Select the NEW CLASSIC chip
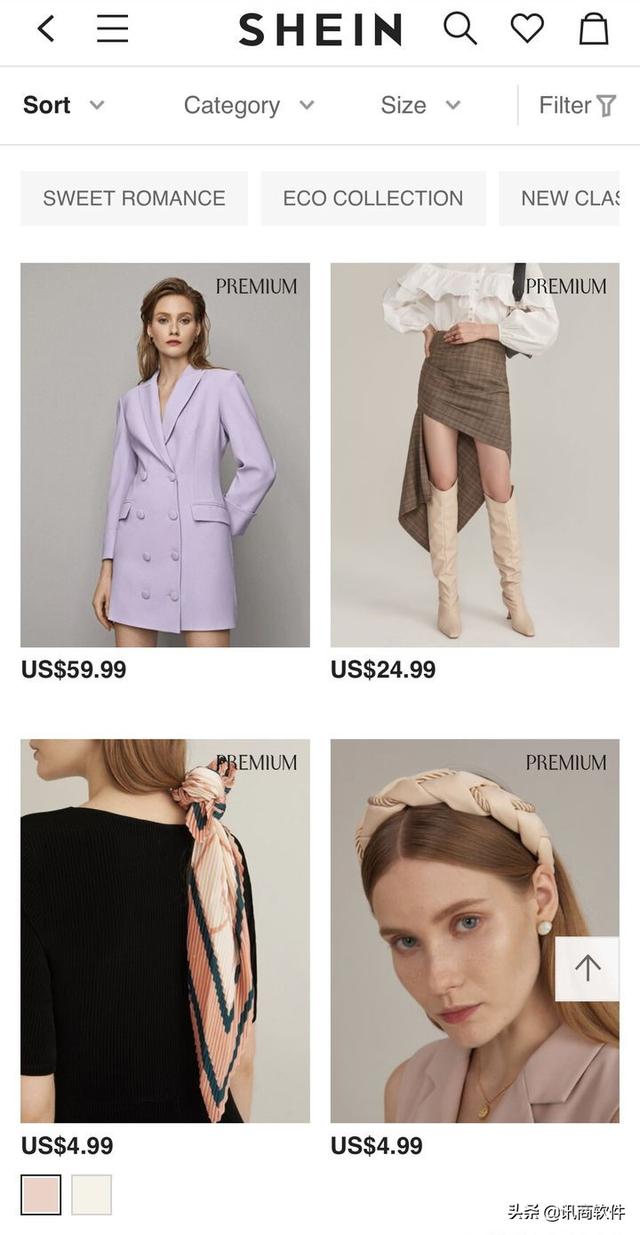The image size is (640, 1235). [x=565, y=198]
